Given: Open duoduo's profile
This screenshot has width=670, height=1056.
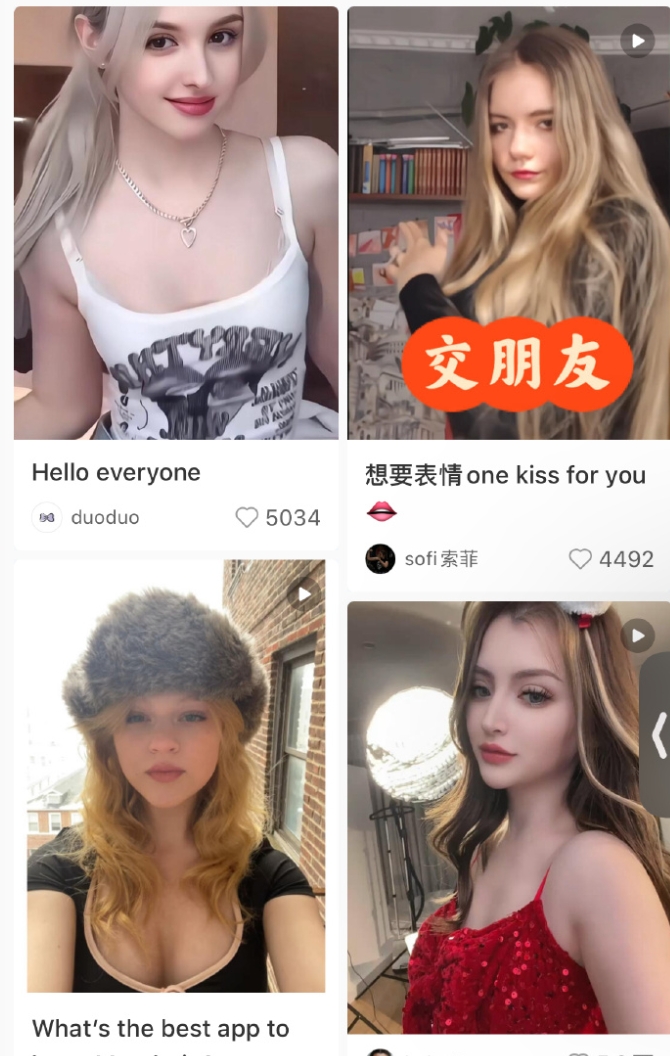Looking at the screenshot, I should pos(47,517).
